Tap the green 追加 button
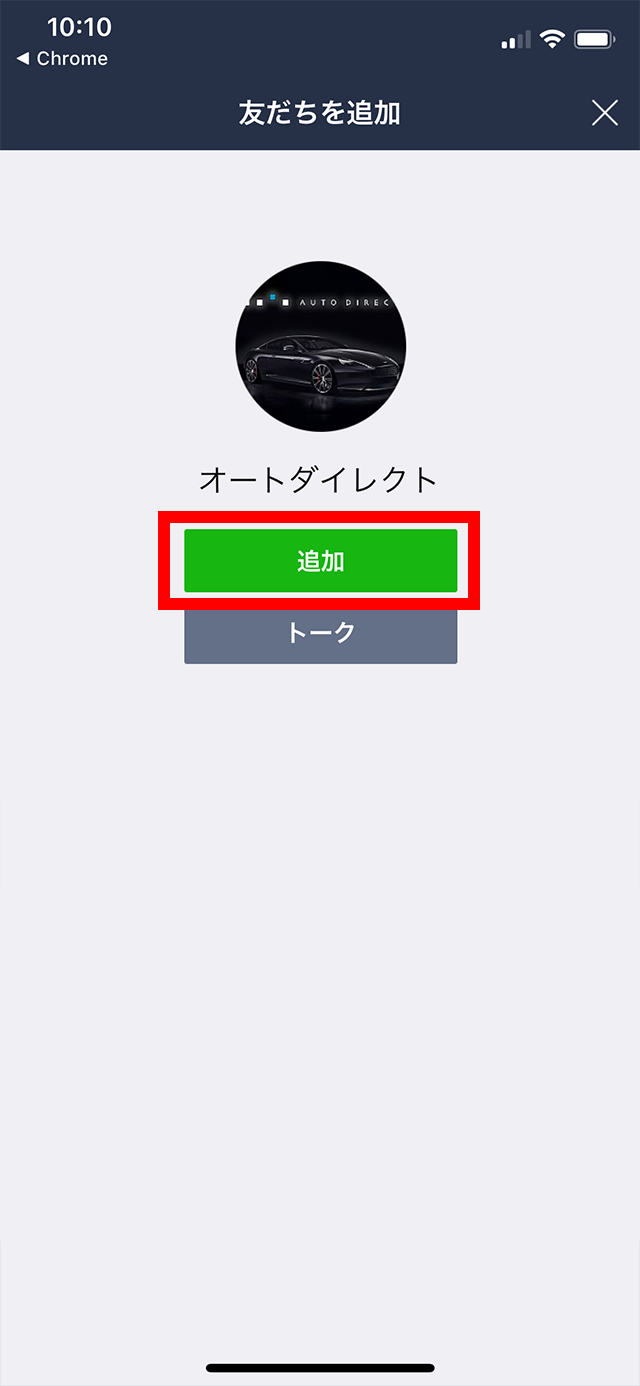This screenshot has width=640, height=1386. pos(320,561)
